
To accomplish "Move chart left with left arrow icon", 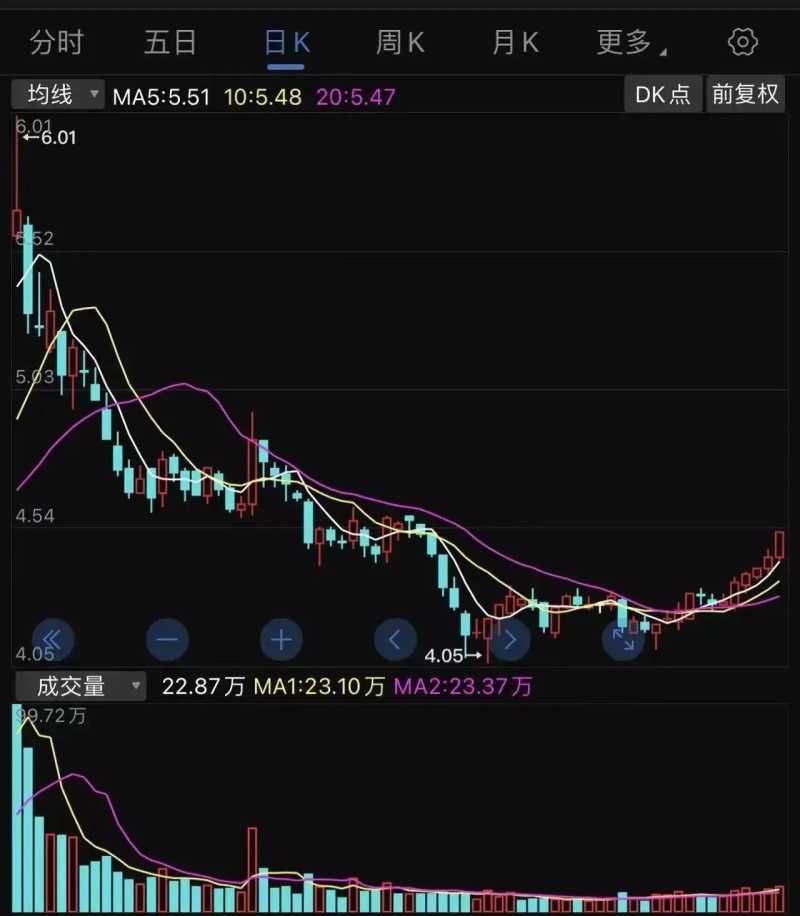I will tap(395, 639).
